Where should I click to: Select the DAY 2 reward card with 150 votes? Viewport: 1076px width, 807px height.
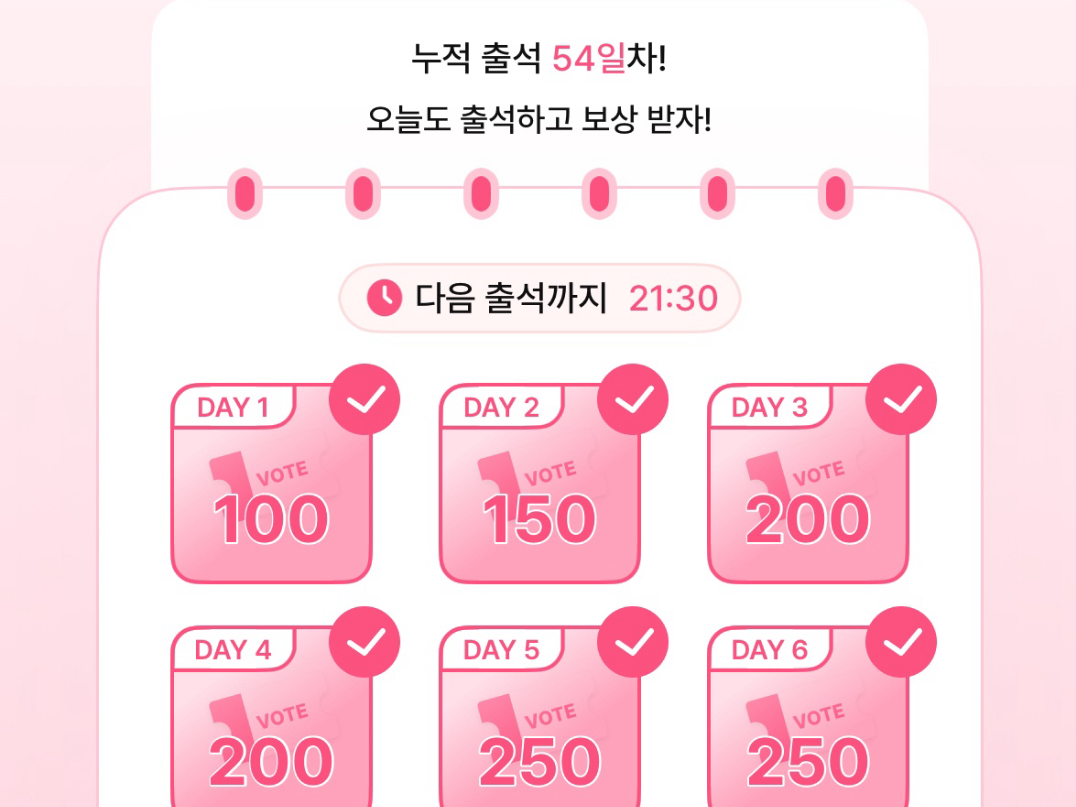[539, 485]
